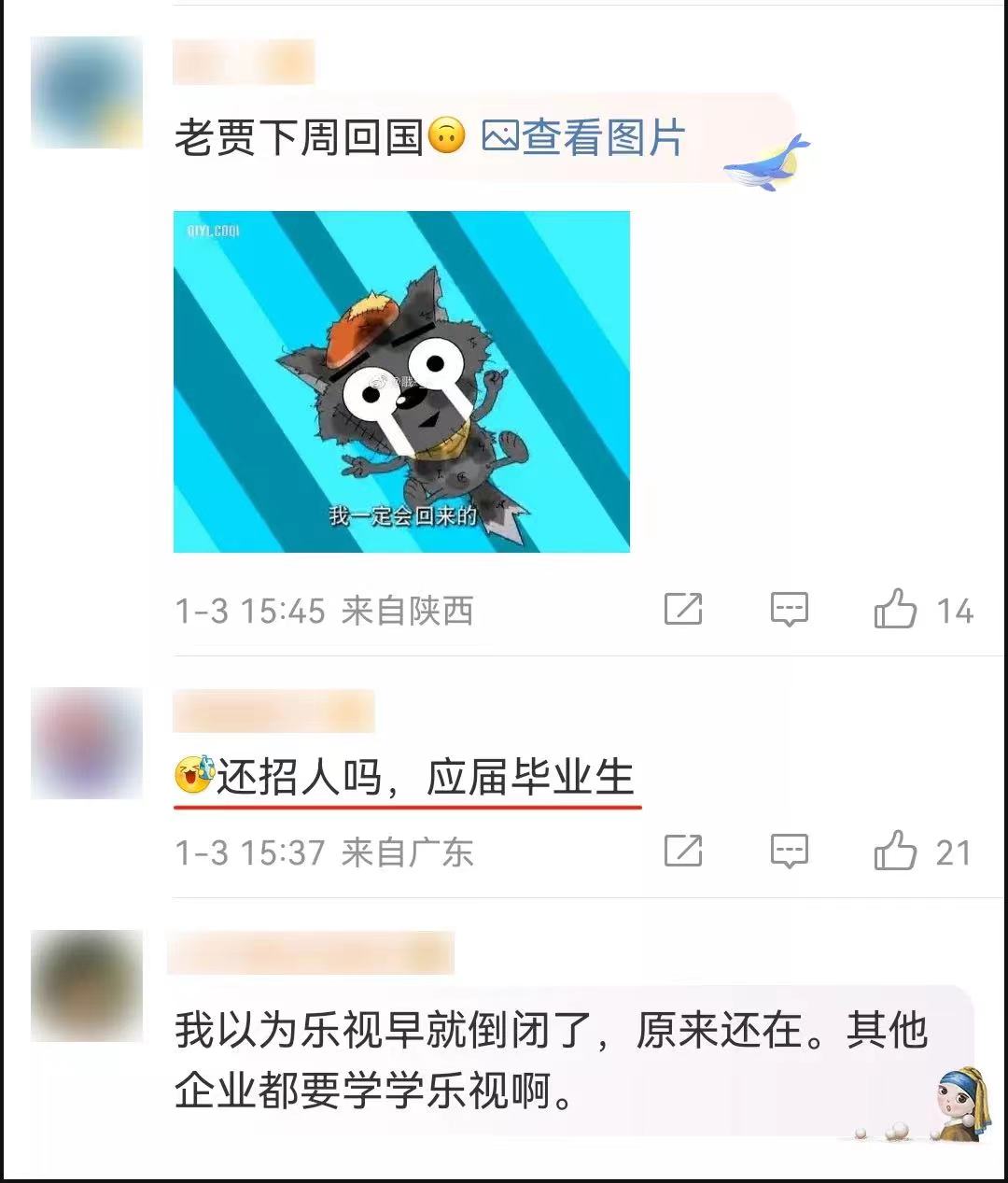Like the comment with 14 likes
The height and width of the screenshot is (1183, 1008).
(x=895, y=610)
